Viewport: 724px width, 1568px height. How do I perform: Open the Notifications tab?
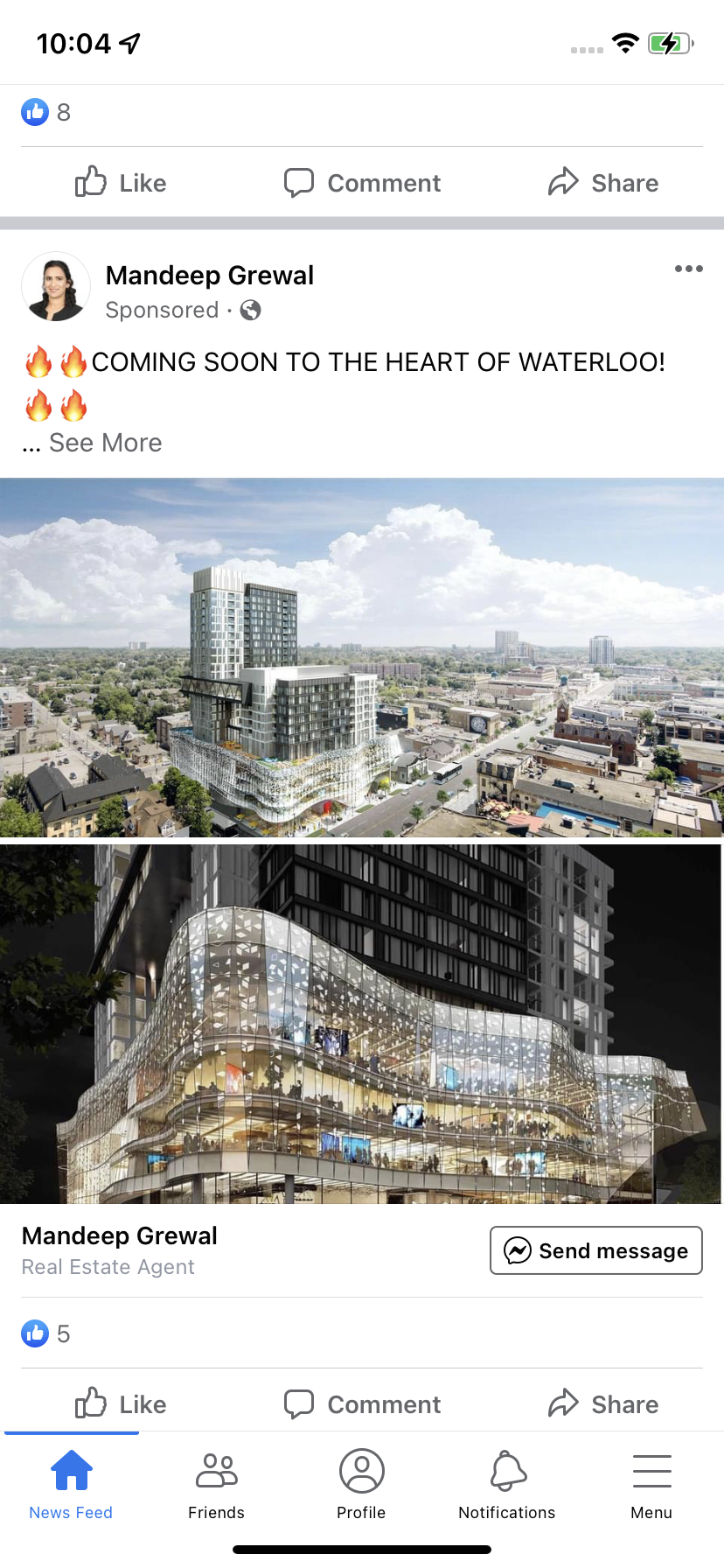click(x=507, y=1484)
